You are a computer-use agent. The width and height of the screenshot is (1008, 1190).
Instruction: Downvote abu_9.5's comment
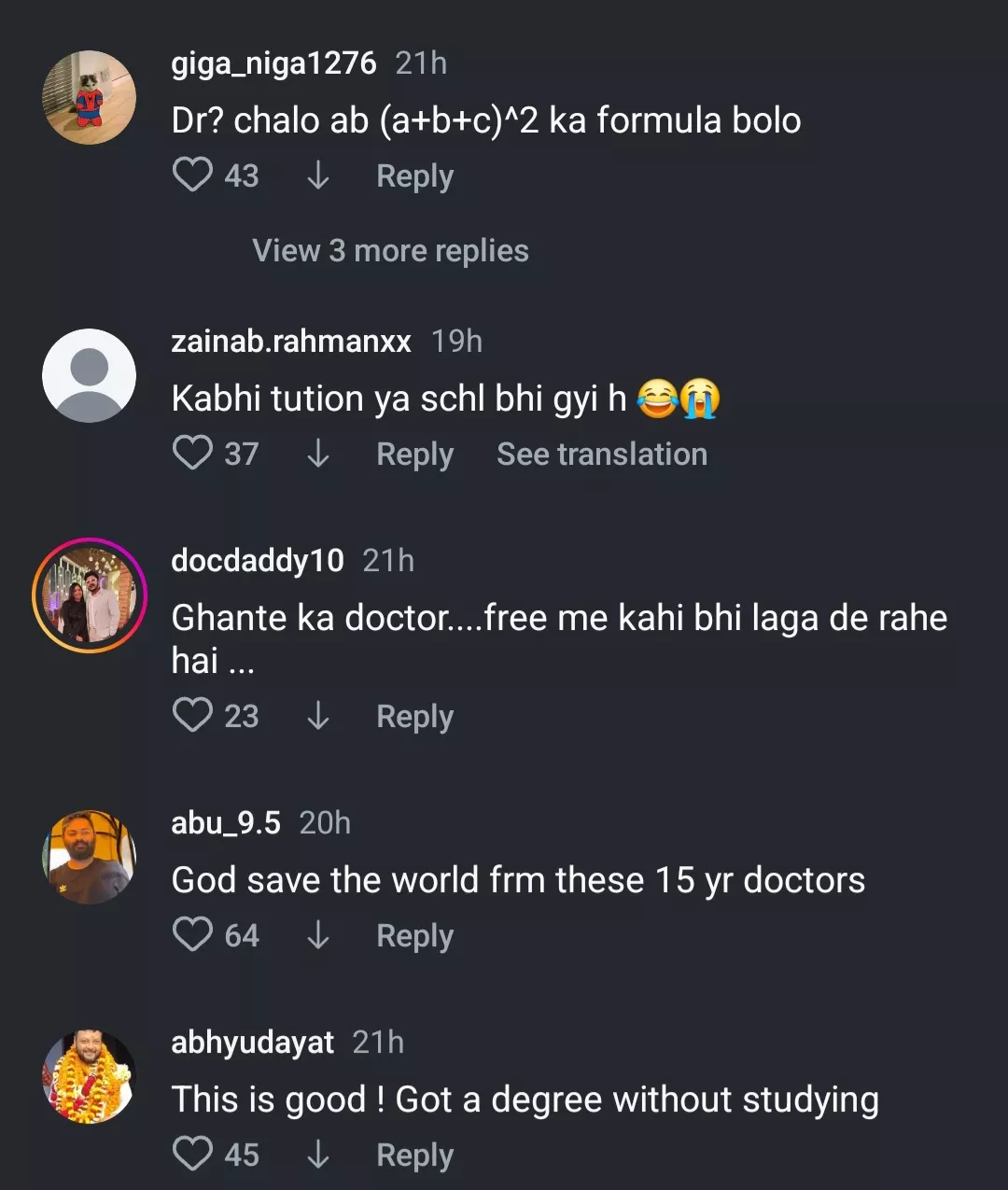pyautogui.click(x=318, y=935)
